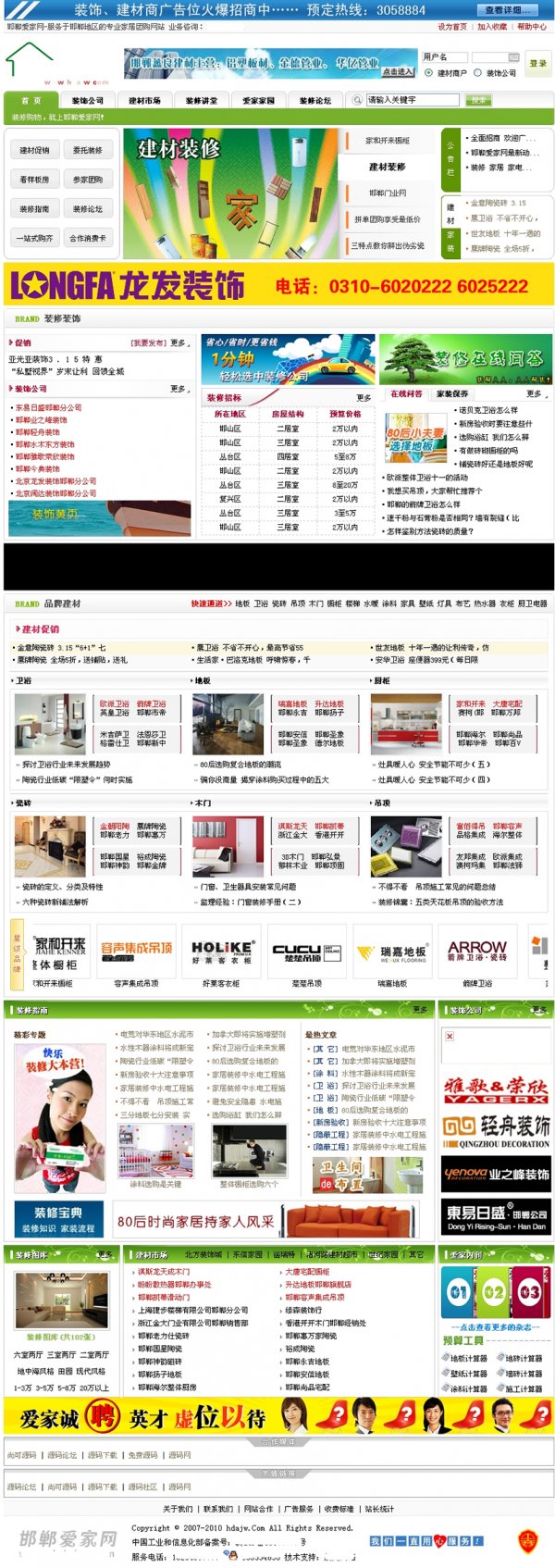Screen dimensions: 555x1568
Task: Switch to the 建材市场 tab
Action: [x=145, y=100]
